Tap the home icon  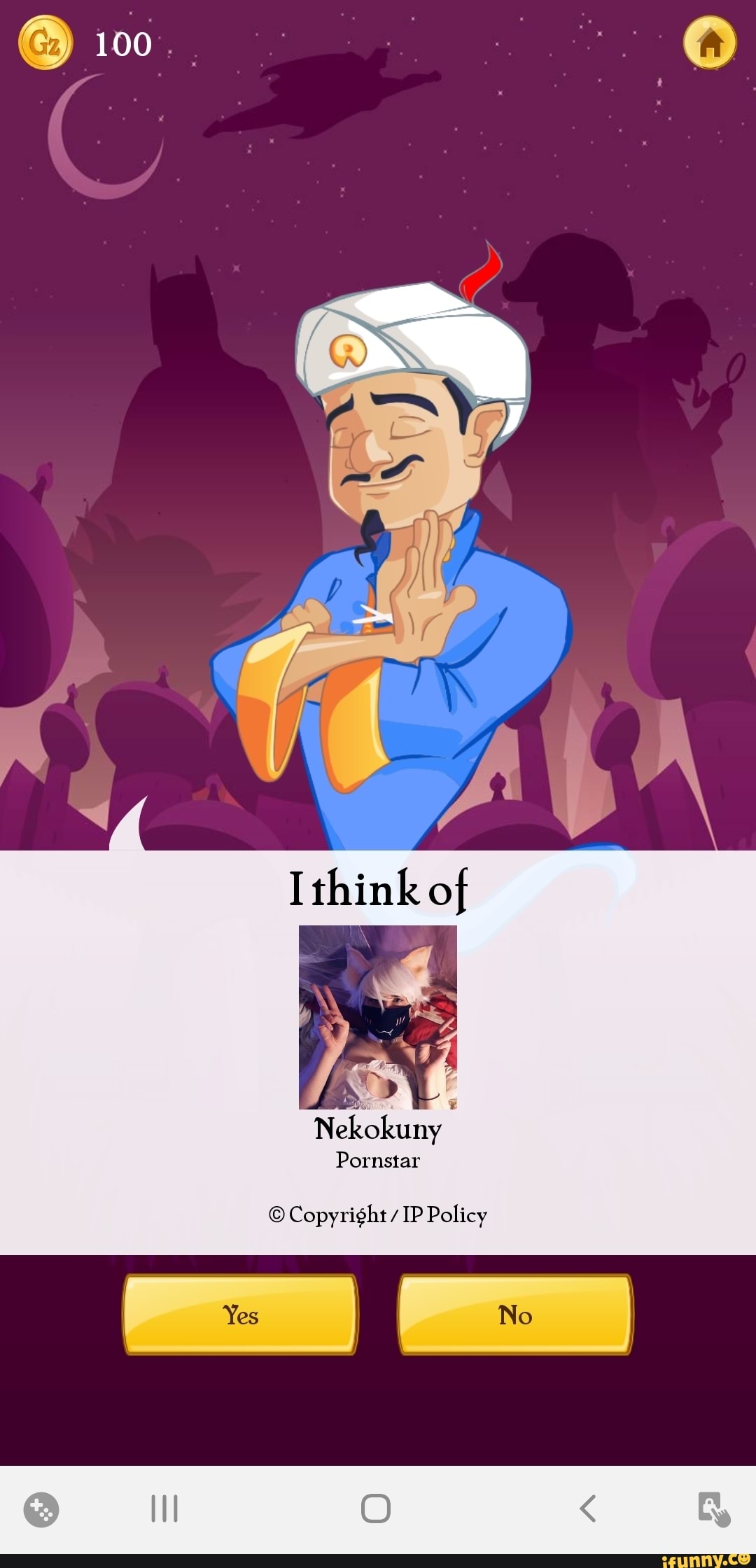coord(710,43)
